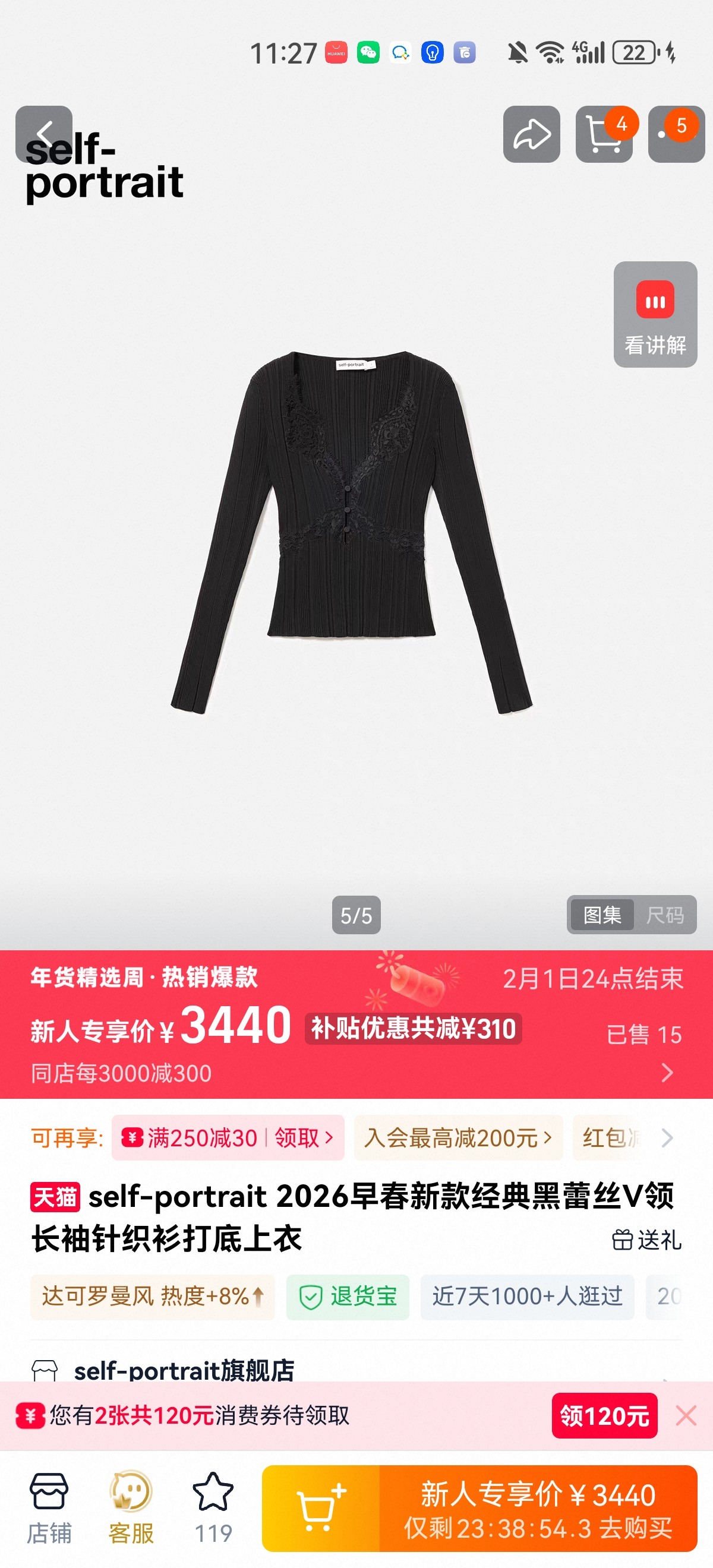This screenshot has width=713, height=1568.
Task: Open the 退货宝 return guarantee tag
Action: click(x=348, y=1297)
